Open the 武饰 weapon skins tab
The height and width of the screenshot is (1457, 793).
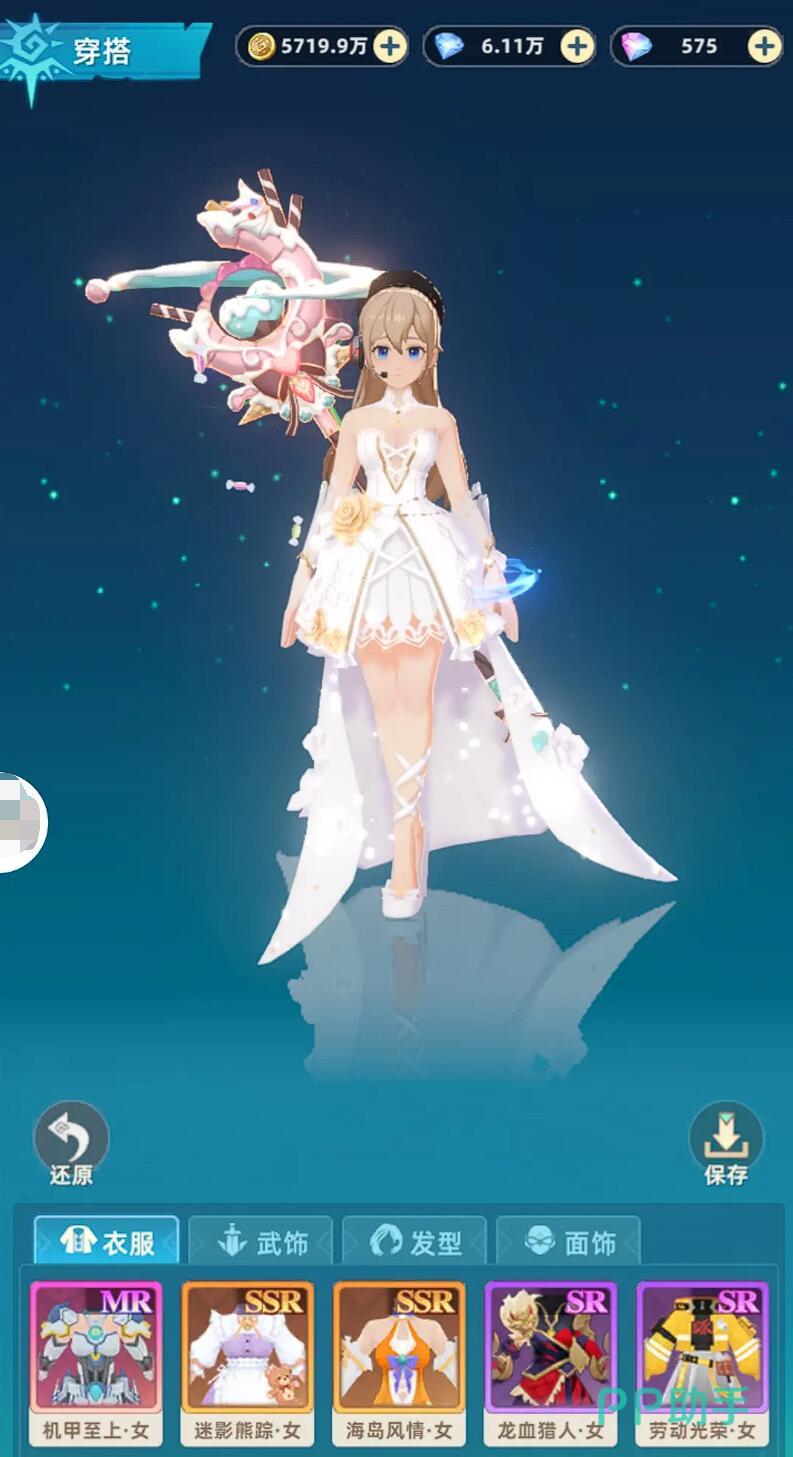[x=262, y=1242]
